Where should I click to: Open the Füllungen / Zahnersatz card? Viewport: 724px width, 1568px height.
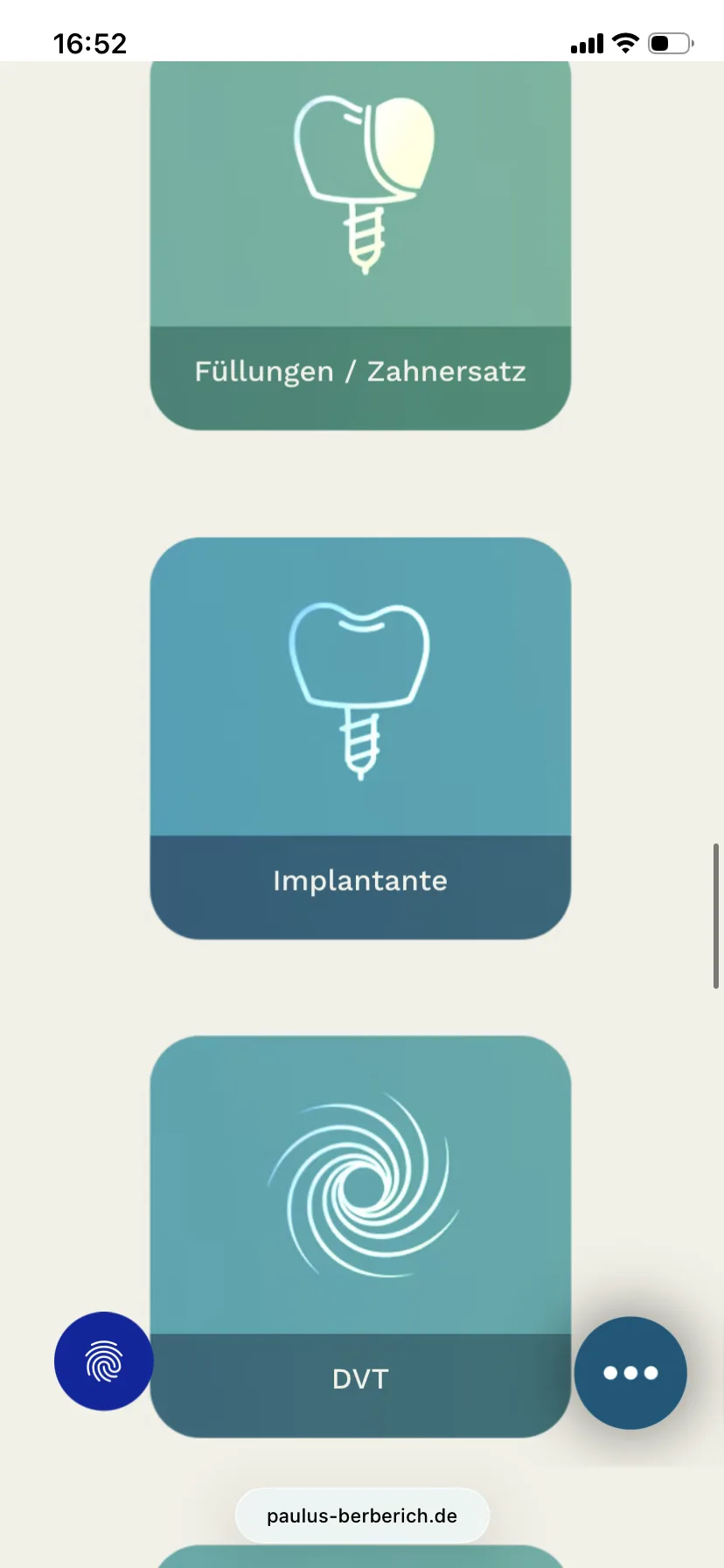(x=360, y=246)
